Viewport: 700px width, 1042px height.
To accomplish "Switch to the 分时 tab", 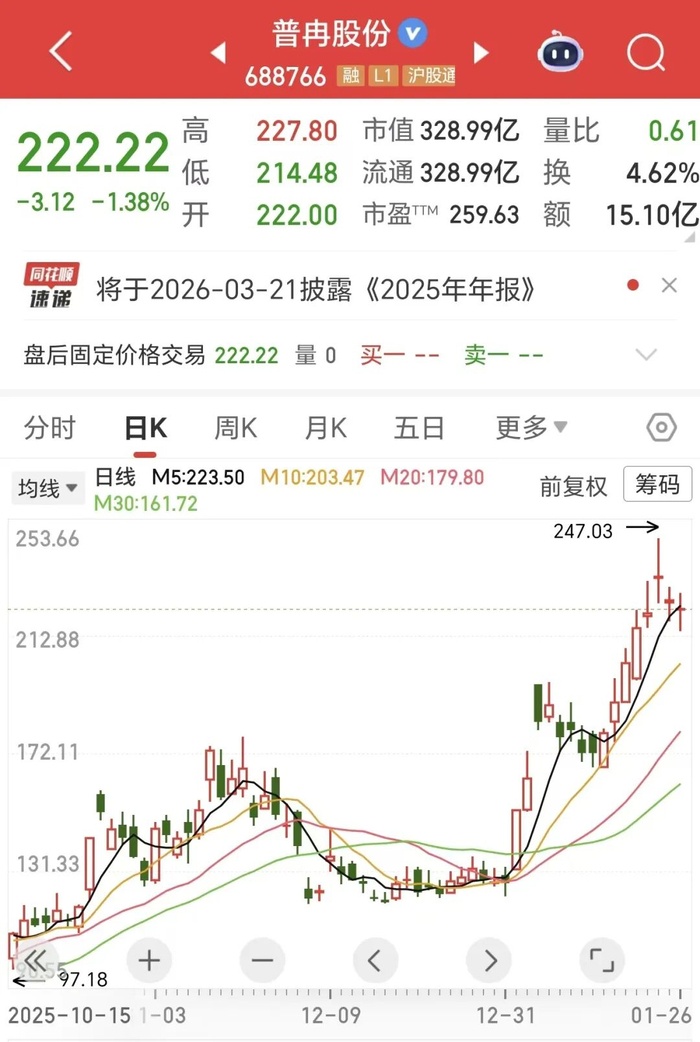I will pyautogui.click(x=50, y=427).
